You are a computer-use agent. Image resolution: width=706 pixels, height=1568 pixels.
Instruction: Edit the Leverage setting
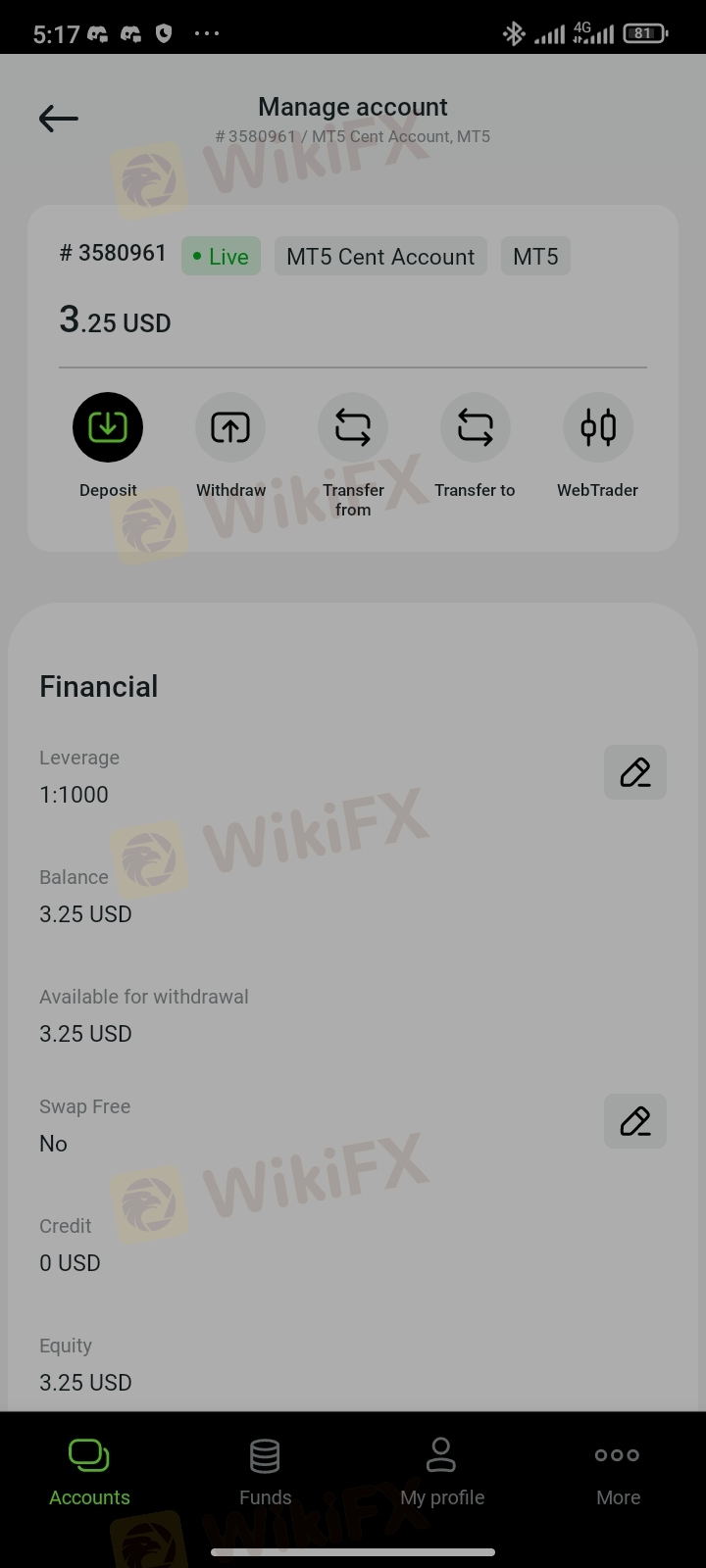[x=634, y=772]
